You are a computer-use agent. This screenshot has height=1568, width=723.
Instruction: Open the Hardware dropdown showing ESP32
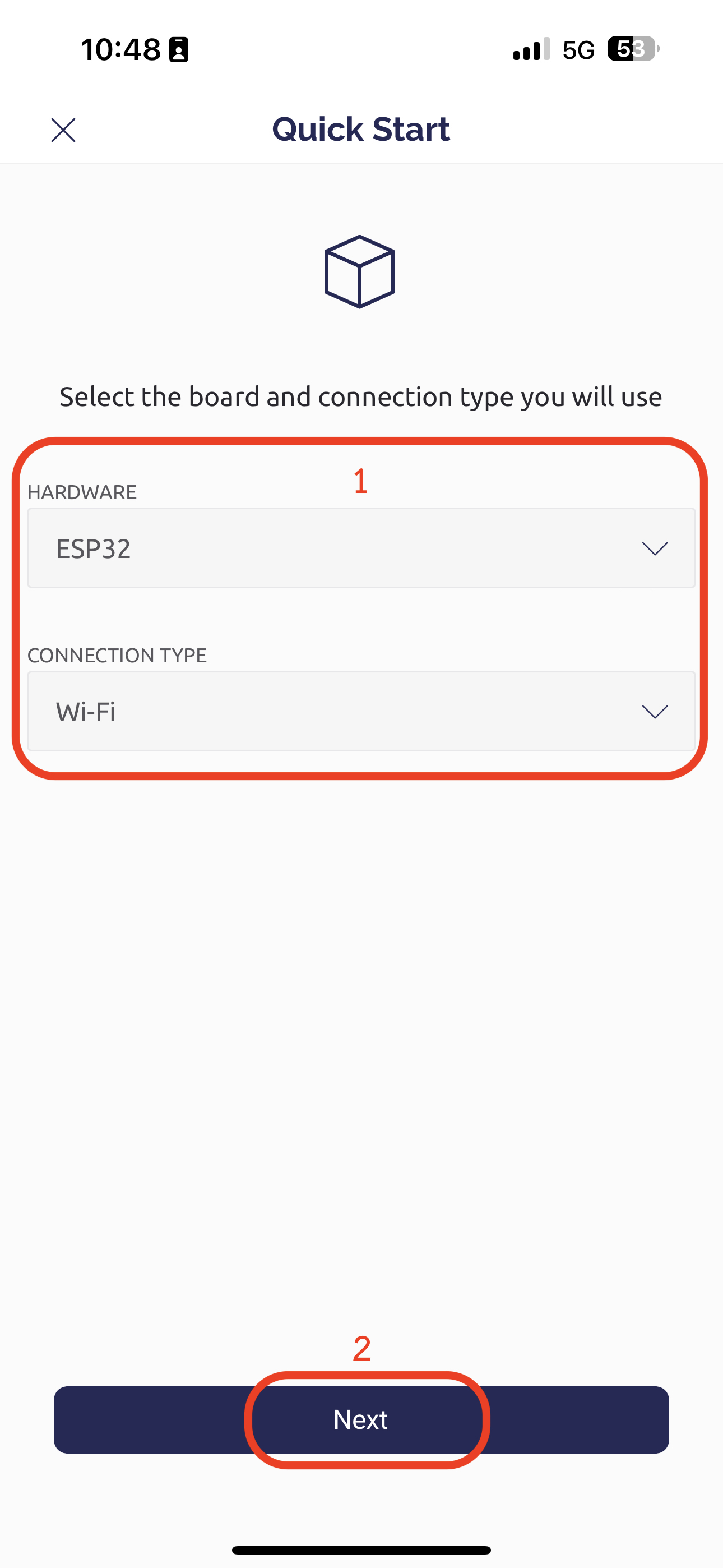(x=361, y=548)
